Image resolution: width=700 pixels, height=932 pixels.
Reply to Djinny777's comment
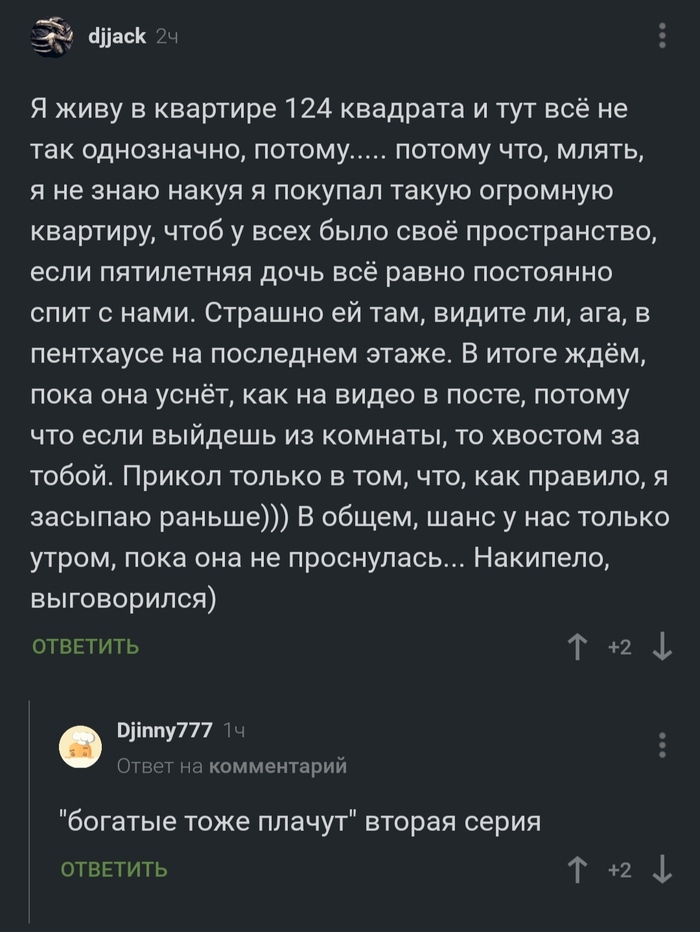pyautogui.click(x=114, y=869)
